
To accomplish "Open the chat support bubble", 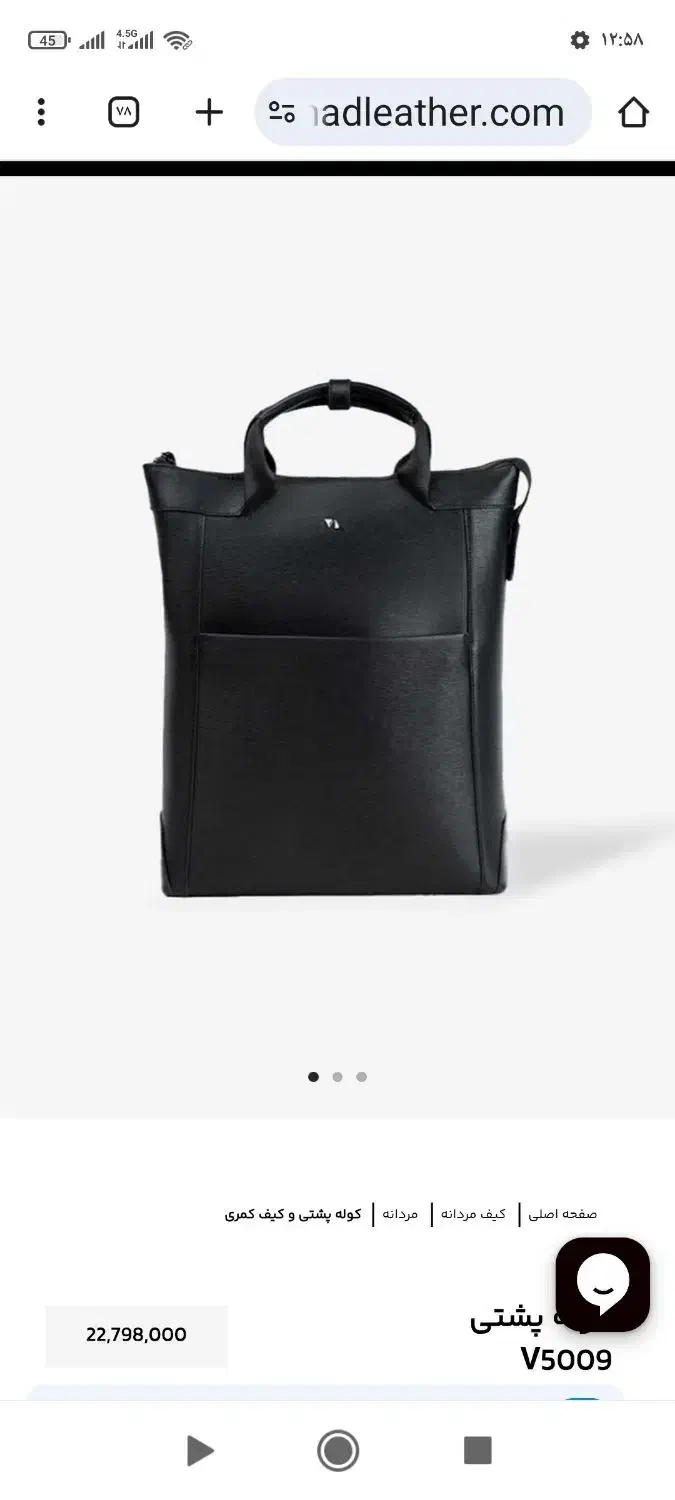I will click(x=602, y=1284).
